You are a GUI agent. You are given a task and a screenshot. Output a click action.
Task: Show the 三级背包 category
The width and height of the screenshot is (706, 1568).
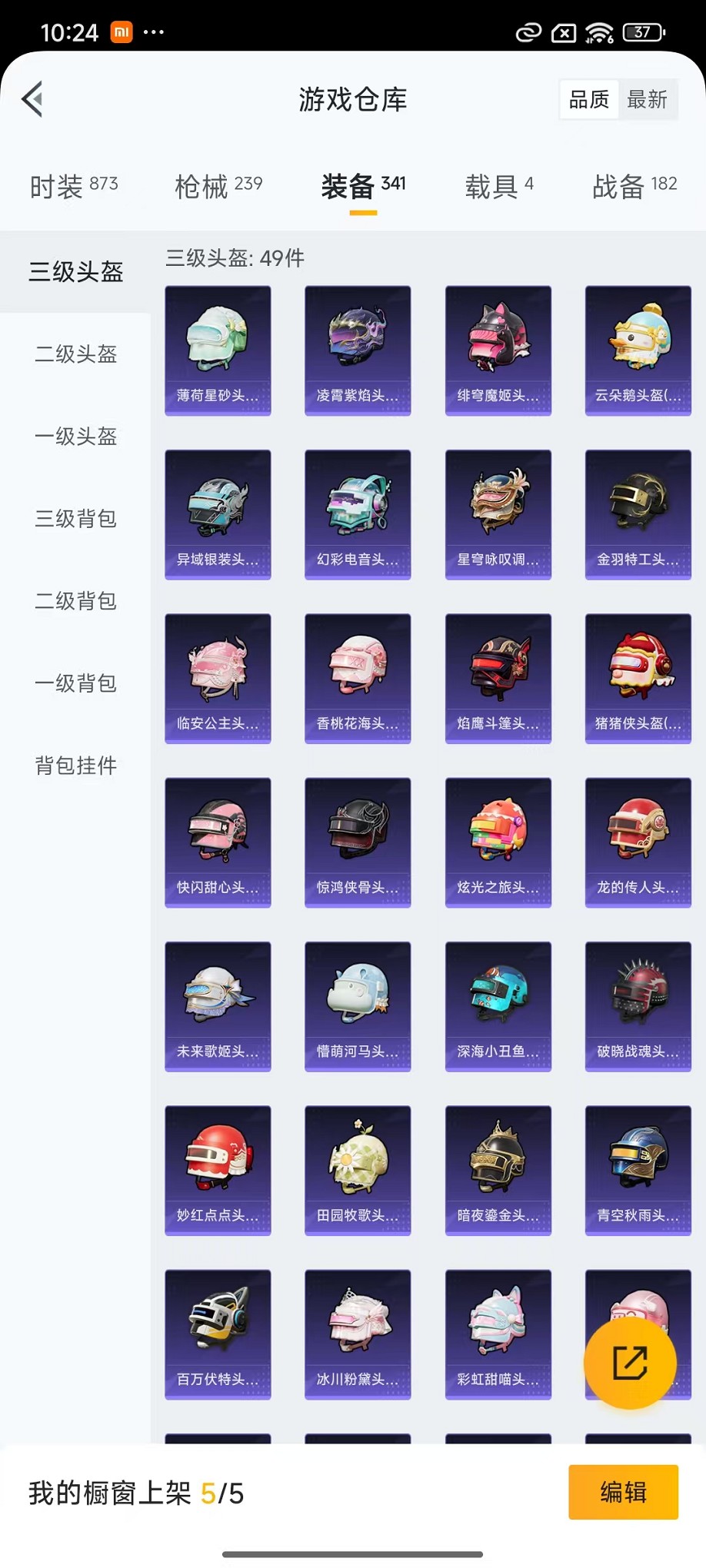(75, 519)
